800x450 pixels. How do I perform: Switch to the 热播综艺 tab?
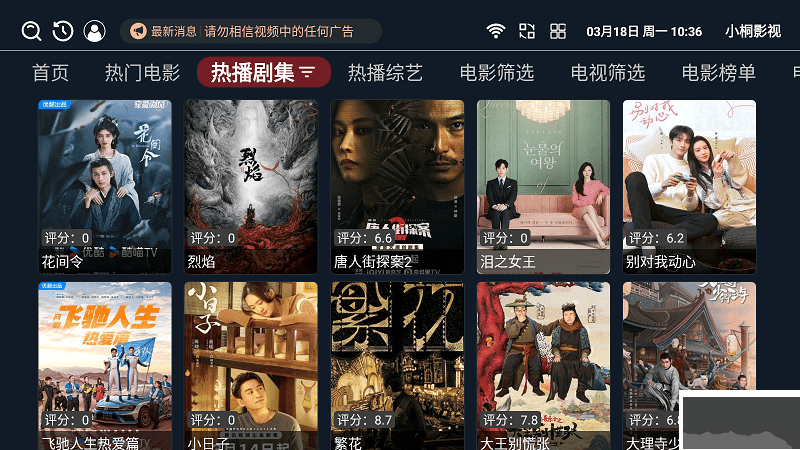tap(385, 72)
